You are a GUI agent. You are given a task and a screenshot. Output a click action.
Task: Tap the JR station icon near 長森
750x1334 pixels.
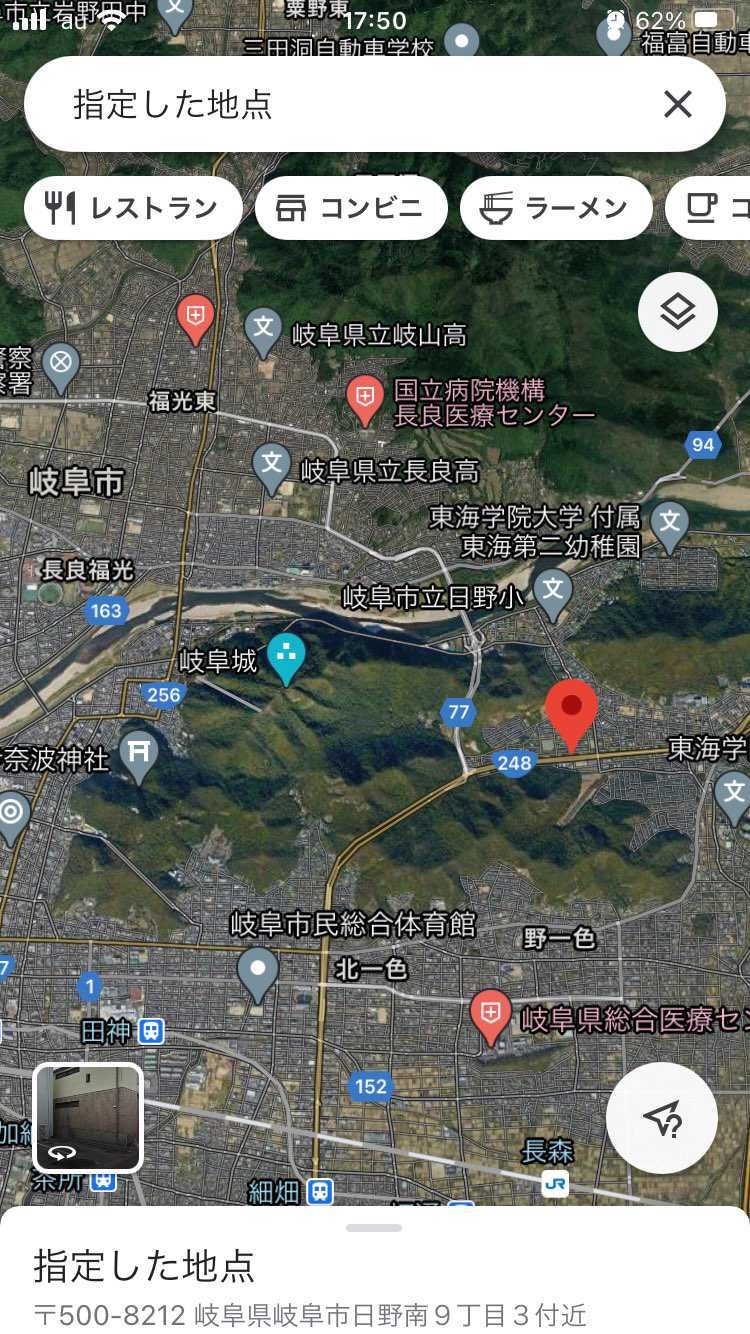553,1184
